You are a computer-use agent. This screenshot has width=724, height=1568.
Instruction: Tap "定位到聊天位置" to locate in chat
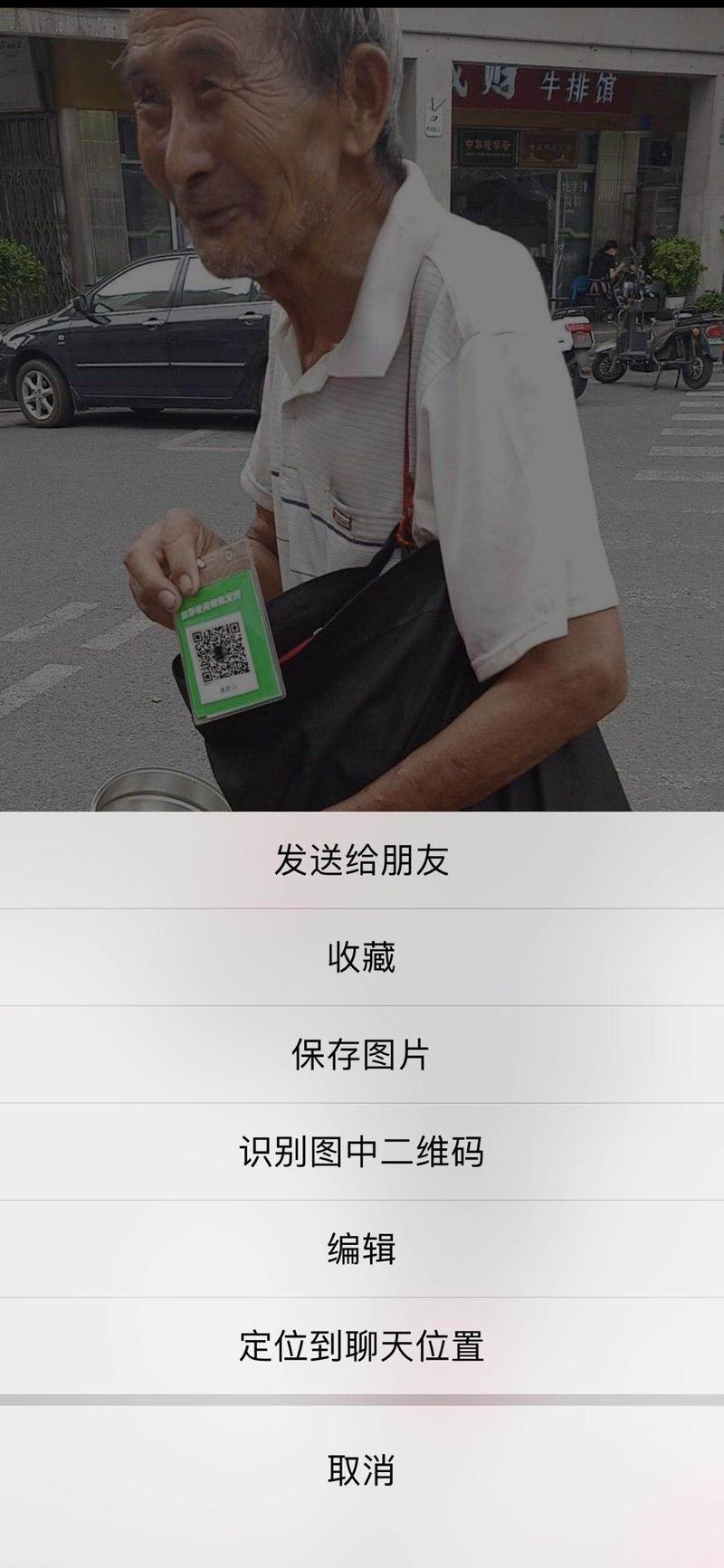click(x=362, y=1348)
